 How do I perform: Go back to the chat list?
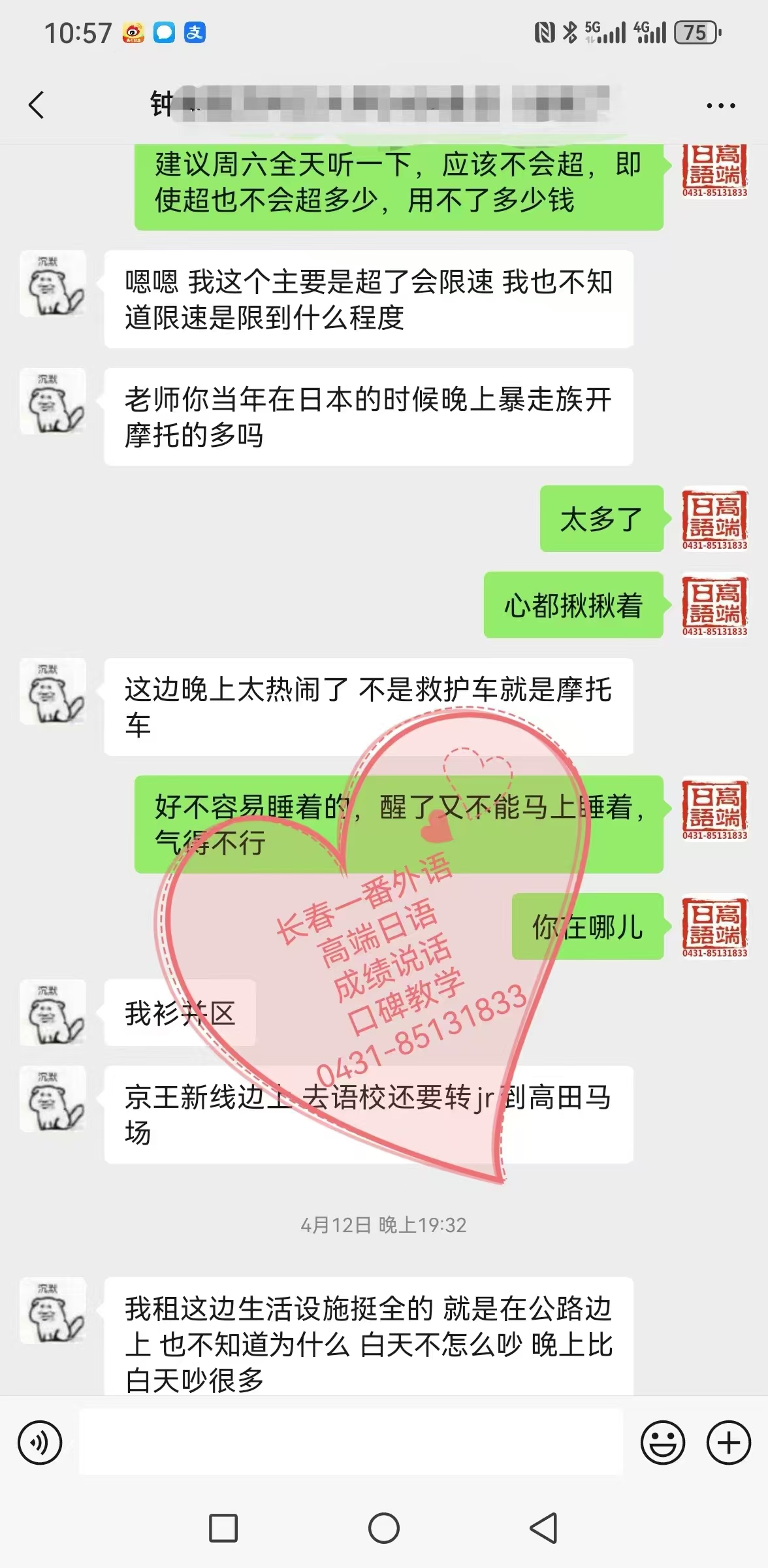(37, 105)
